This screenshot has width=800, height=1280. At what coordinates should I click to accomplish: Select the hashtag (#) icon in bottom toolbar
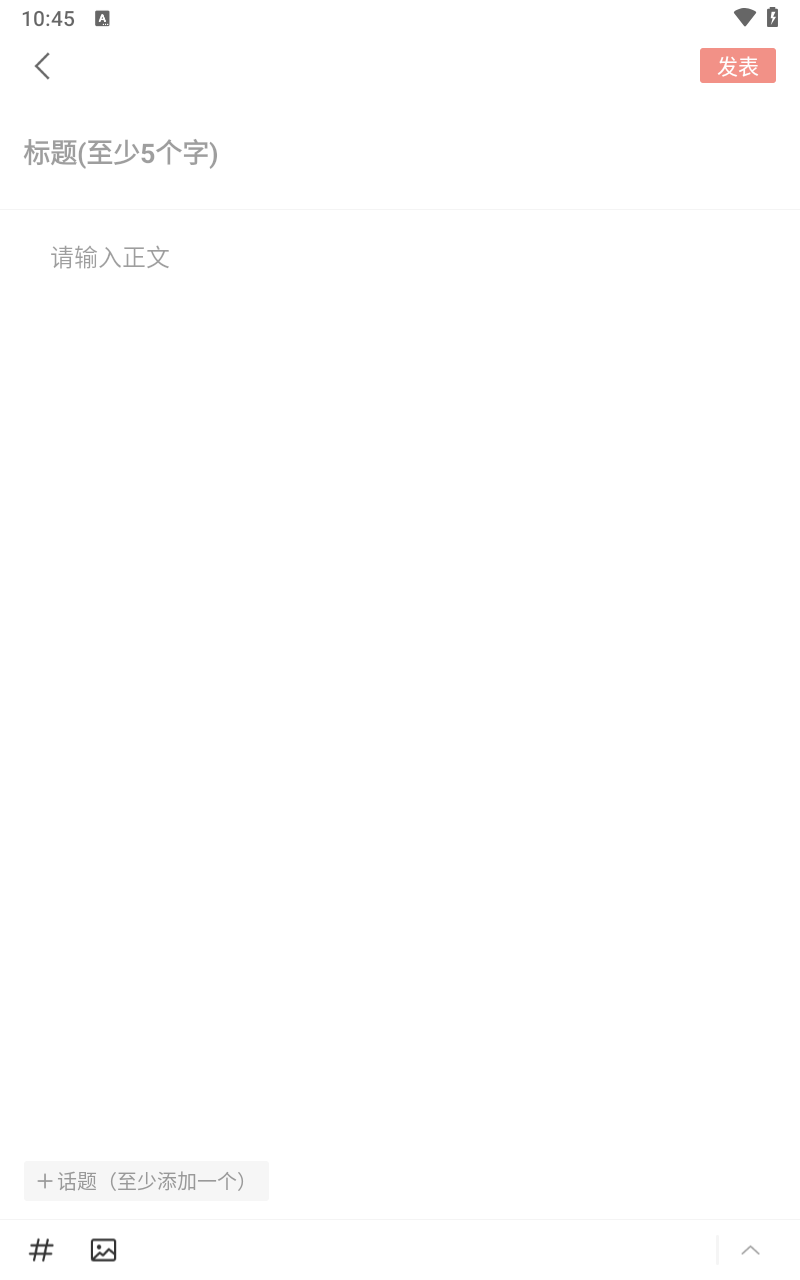pyautogui.click(x=40, y=1250)
